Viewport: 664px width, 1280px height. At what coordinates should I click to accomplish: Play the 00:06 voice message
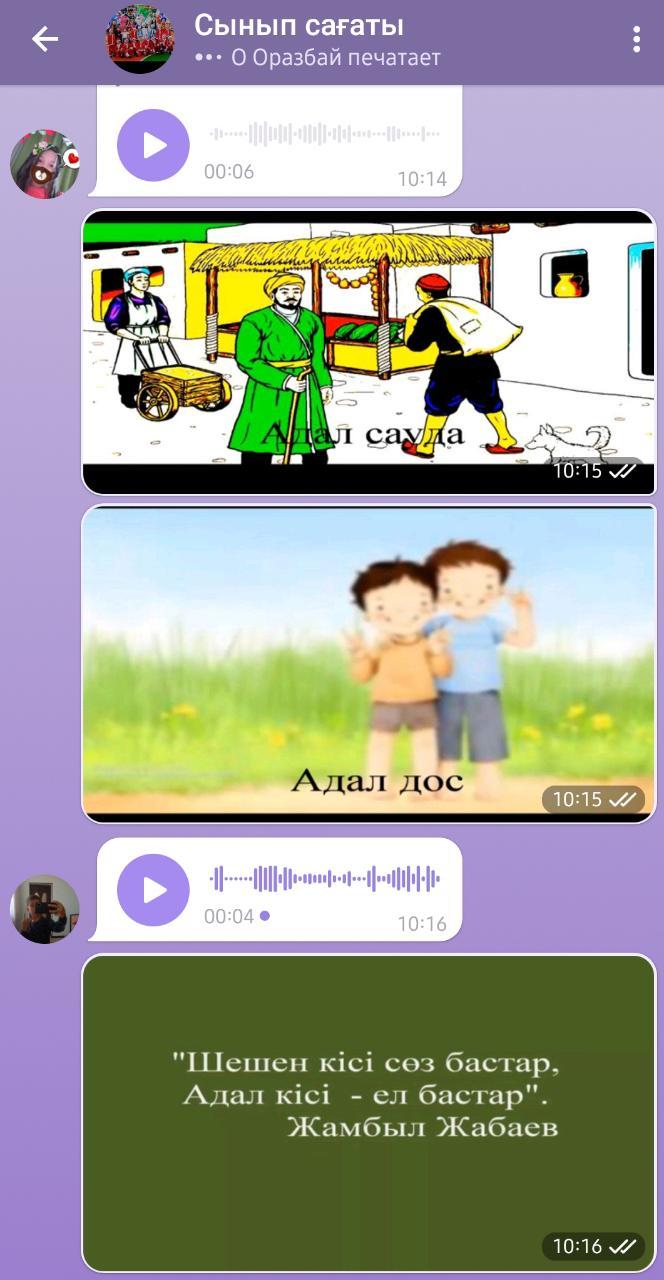(x=153, y=145)
